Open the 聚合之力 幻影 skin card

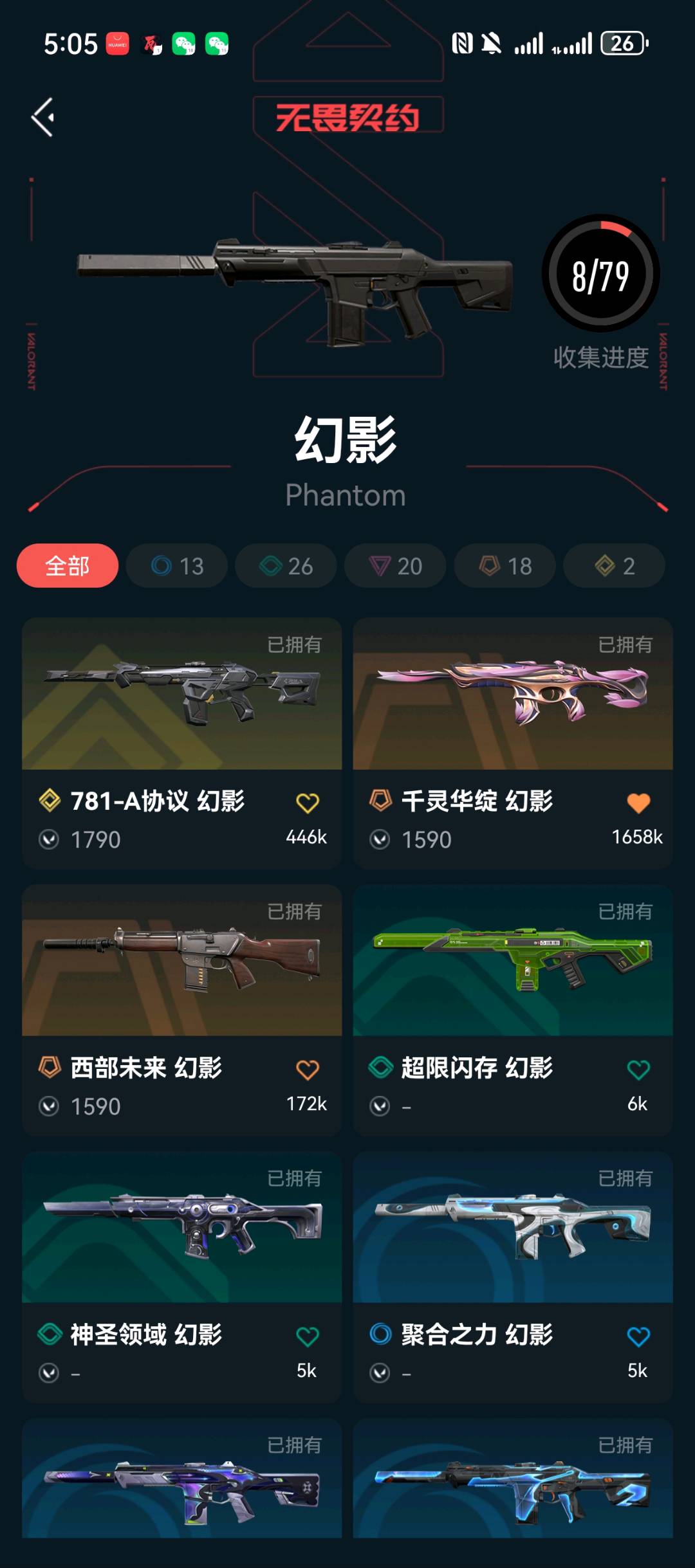(x=512, y=1228)
